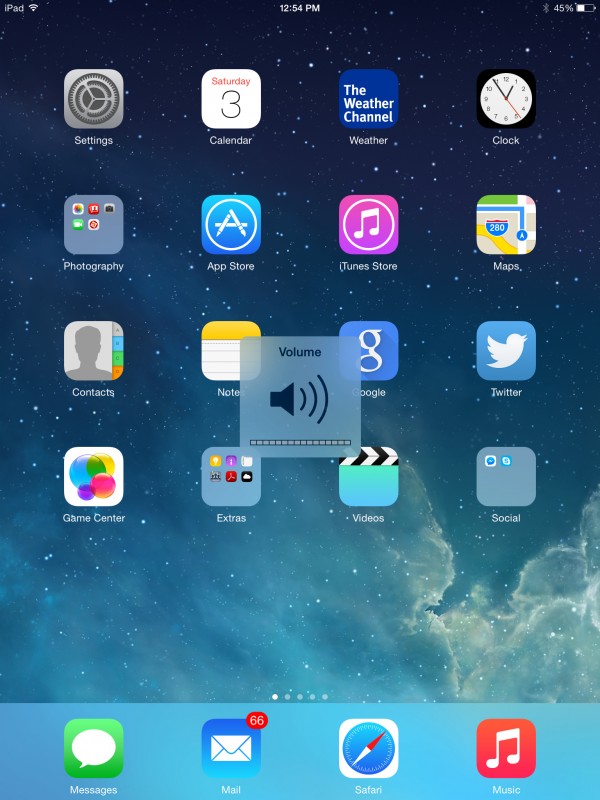Open Game Center
600x800 pixels.
[x=93, y=477]
